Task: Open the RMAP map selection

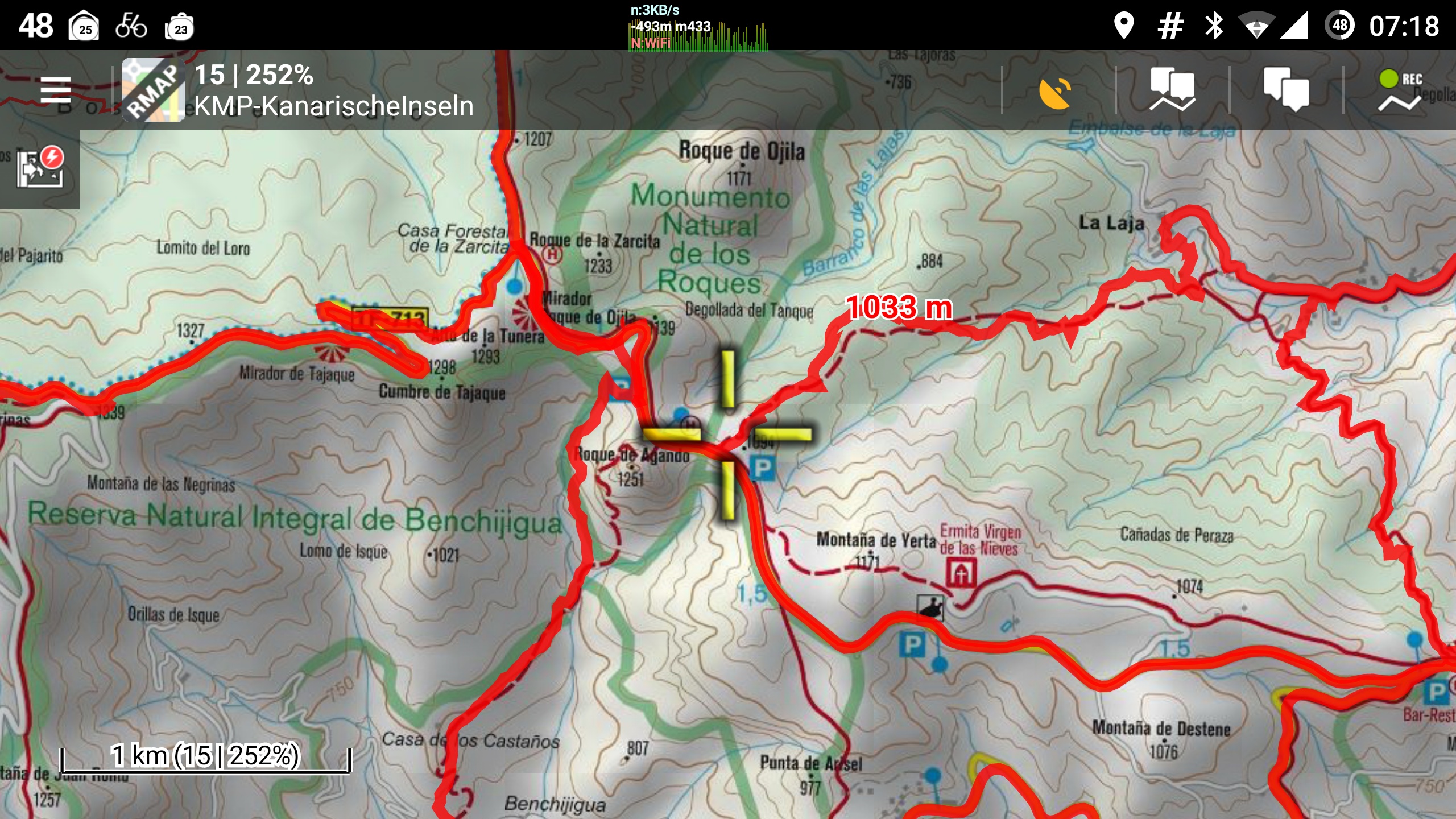Action: [x=153, y=90]
